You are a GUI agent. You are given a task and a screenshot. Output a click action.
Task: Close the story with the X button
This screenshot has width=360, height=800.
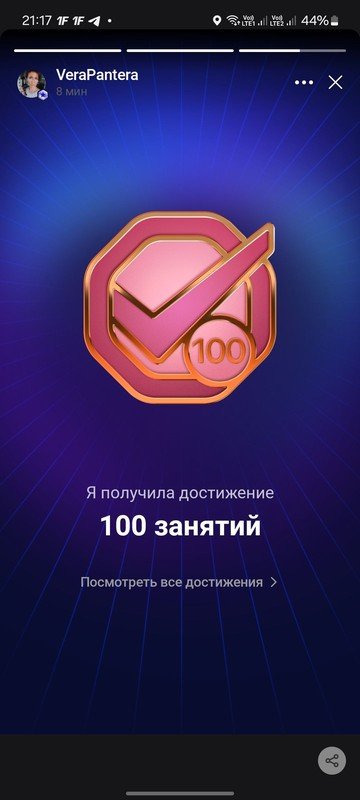tap(335, 83)
